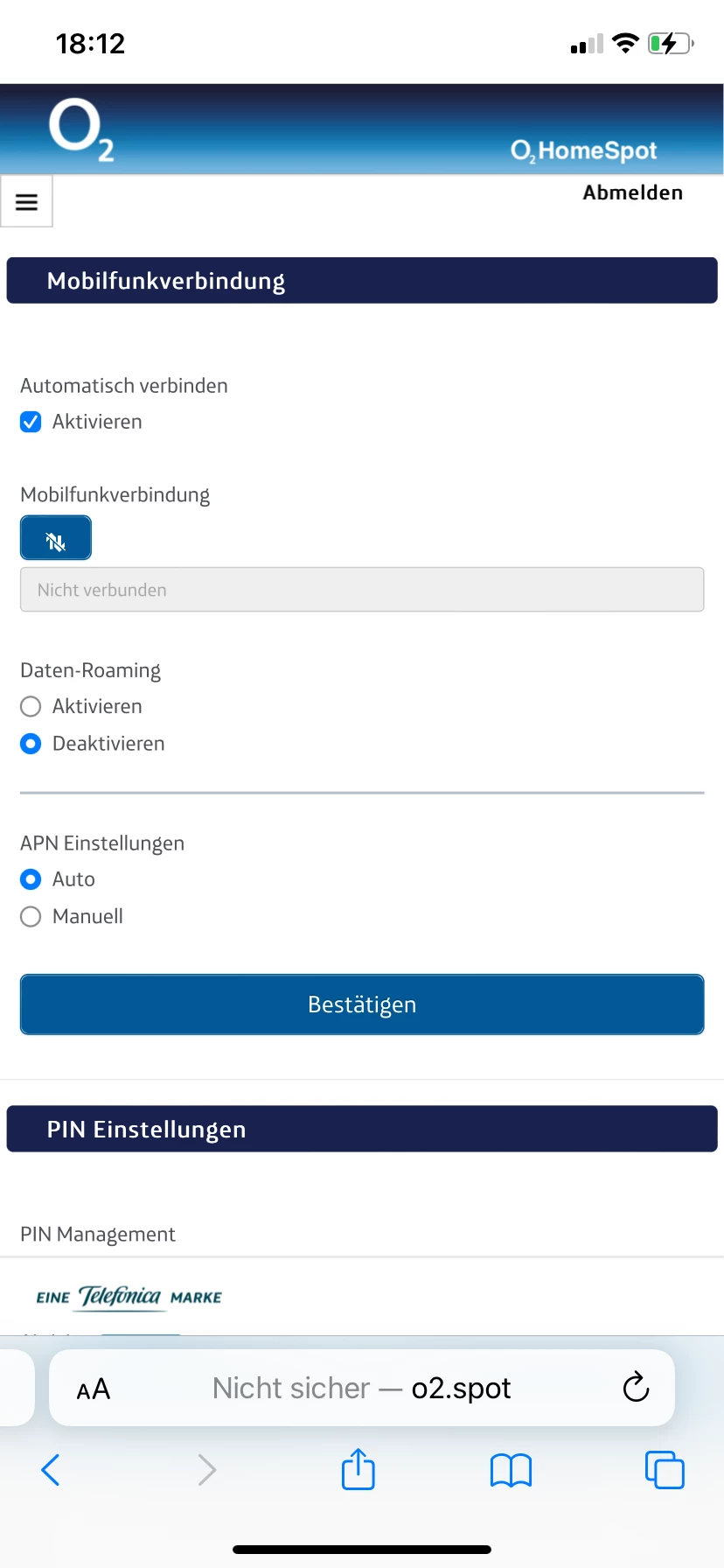The height and width of the screenshot is (1568, 724).
Task: Select Aktivieren under Daten-Roaming
Action: click(31, 706)
